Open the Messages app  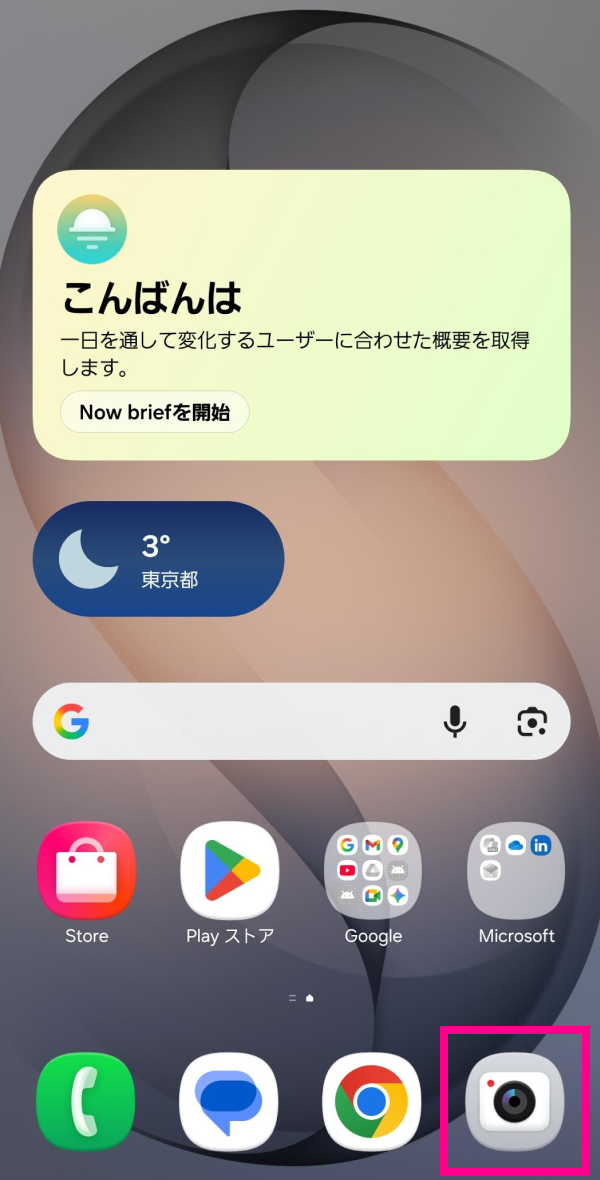point(229,1100)
